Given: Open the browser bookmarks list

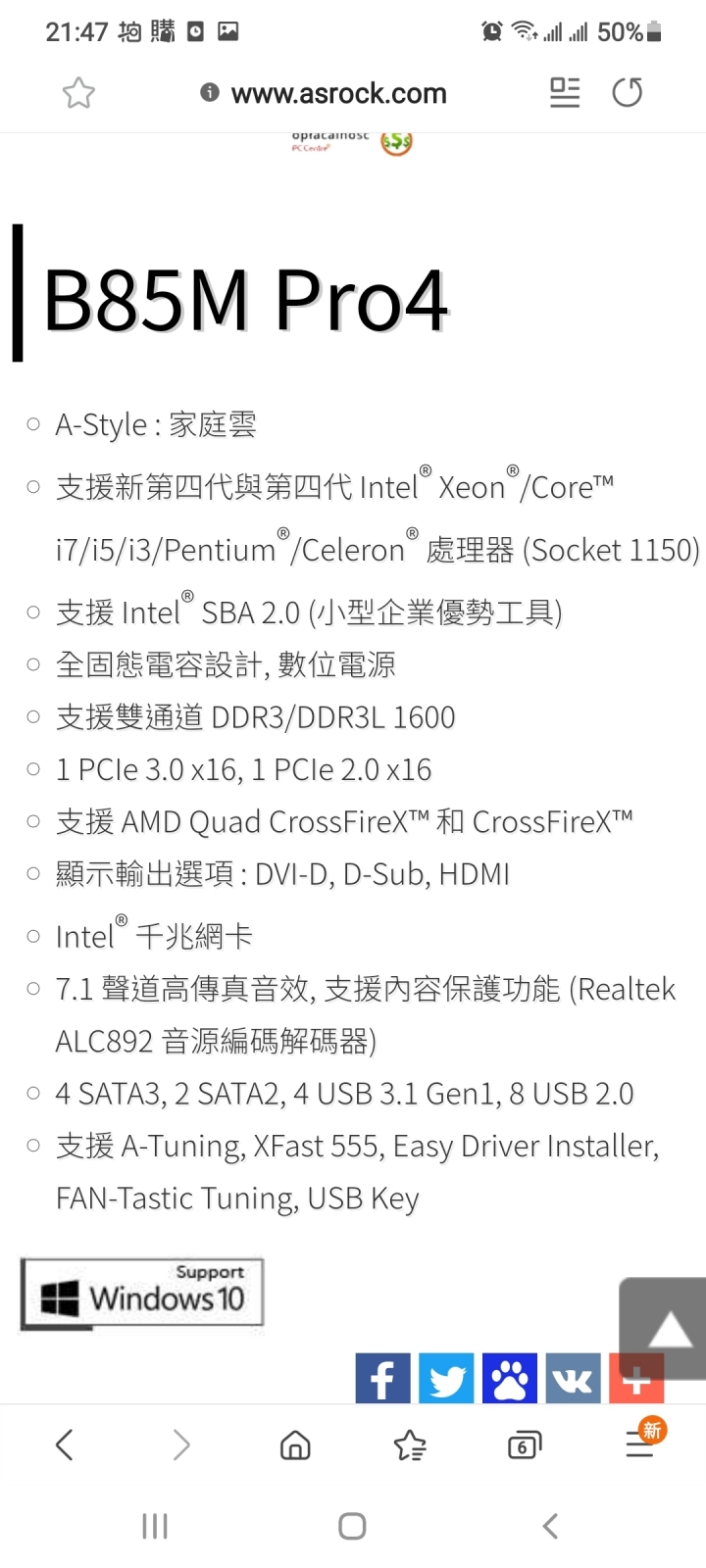Looking at the screenshot, I should coord(410,1445).
